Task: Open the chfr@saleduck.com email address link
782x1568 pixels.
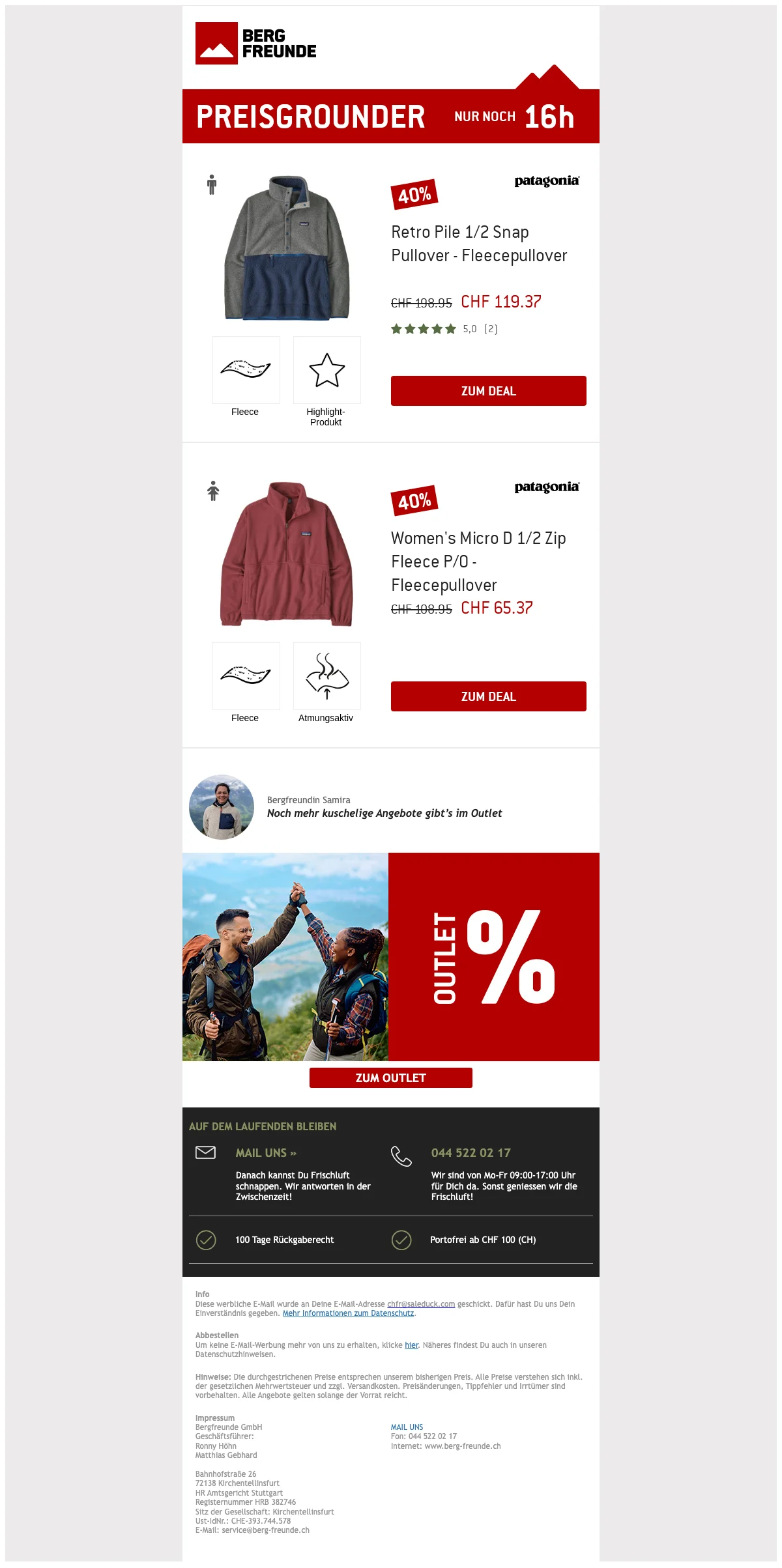Action: (421, 1304)
